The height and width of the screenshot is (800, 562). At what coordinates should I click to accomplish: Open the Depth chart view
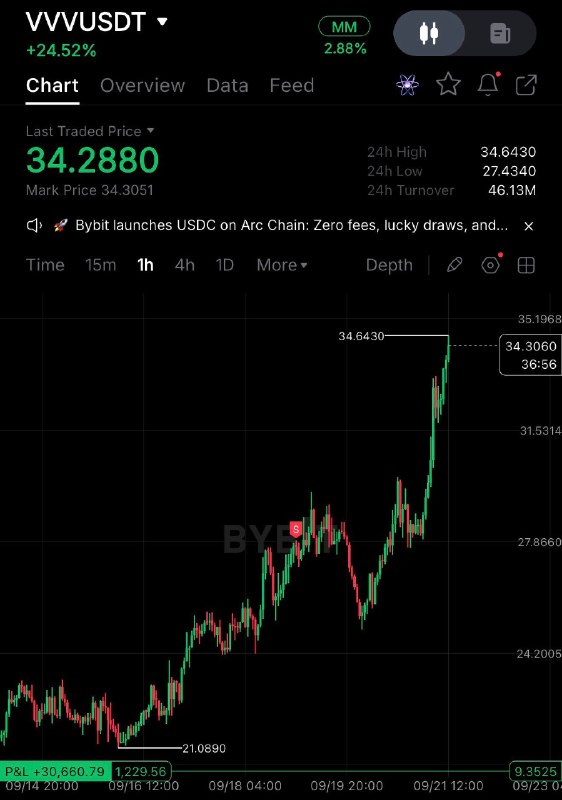389,265
